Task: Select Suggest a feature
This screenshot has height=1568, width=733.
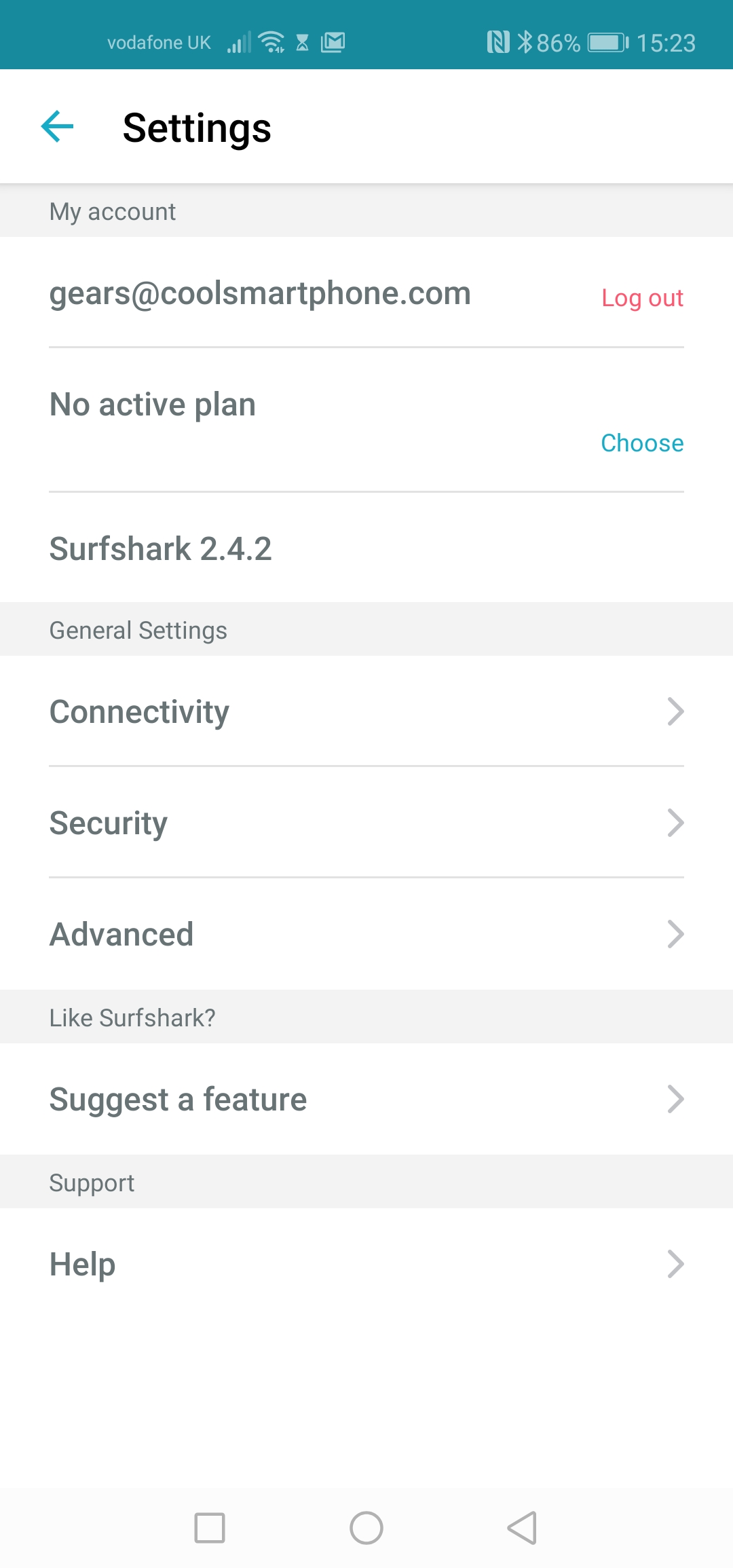Action: click(366, 1099)
